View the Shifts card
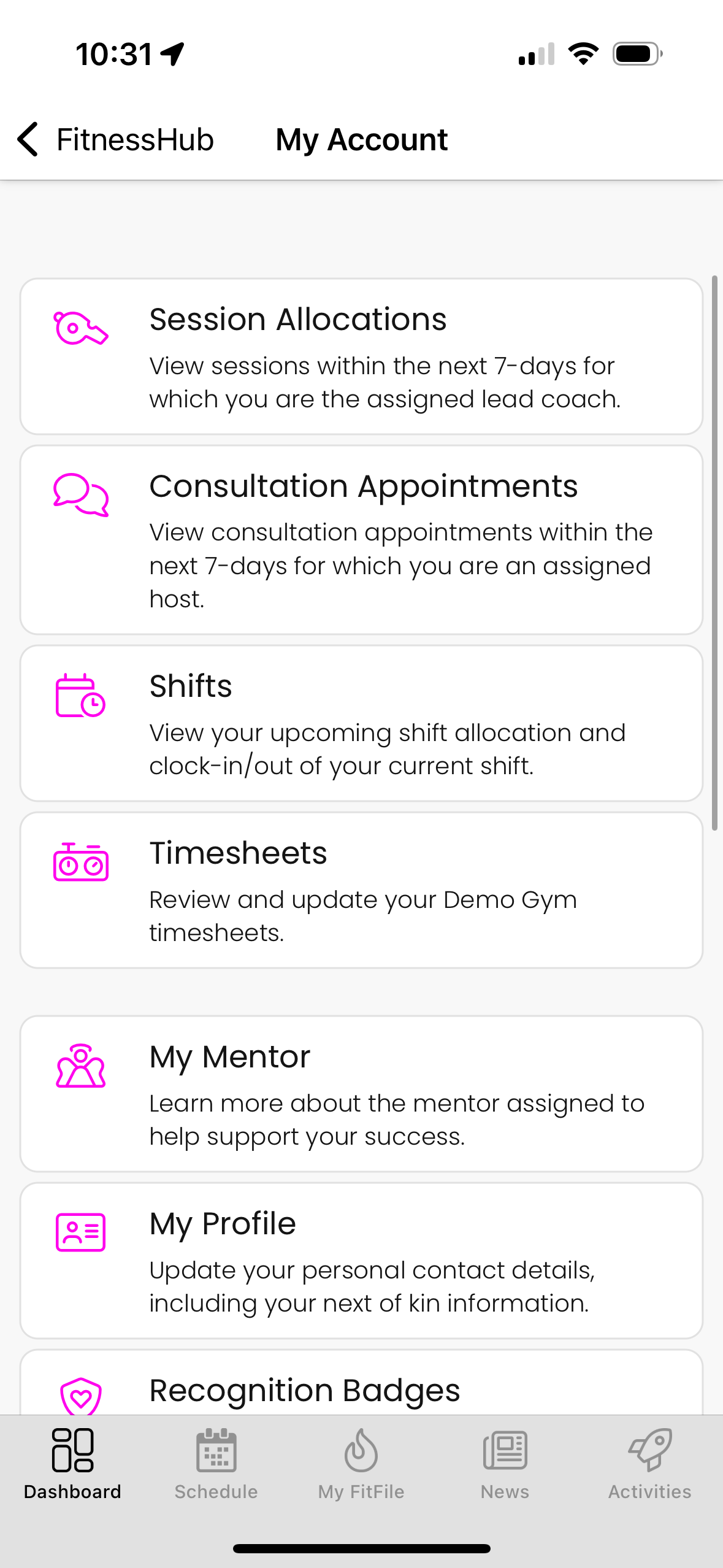Screen dimensions: 723x1568 coord(361,724)
